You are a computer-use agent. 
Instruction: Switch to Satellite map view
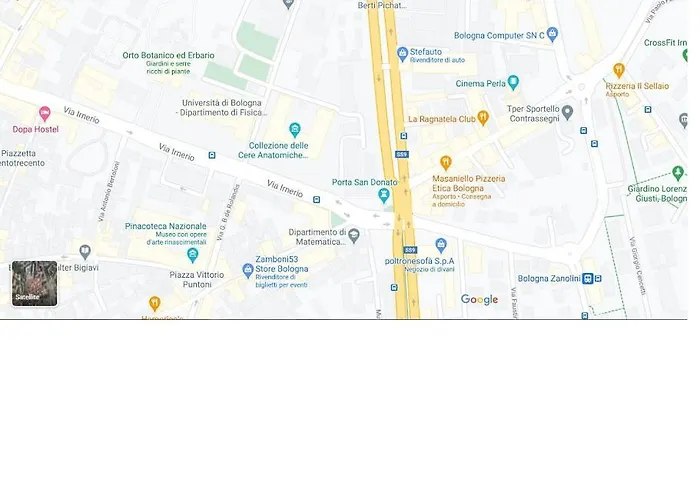34,283
